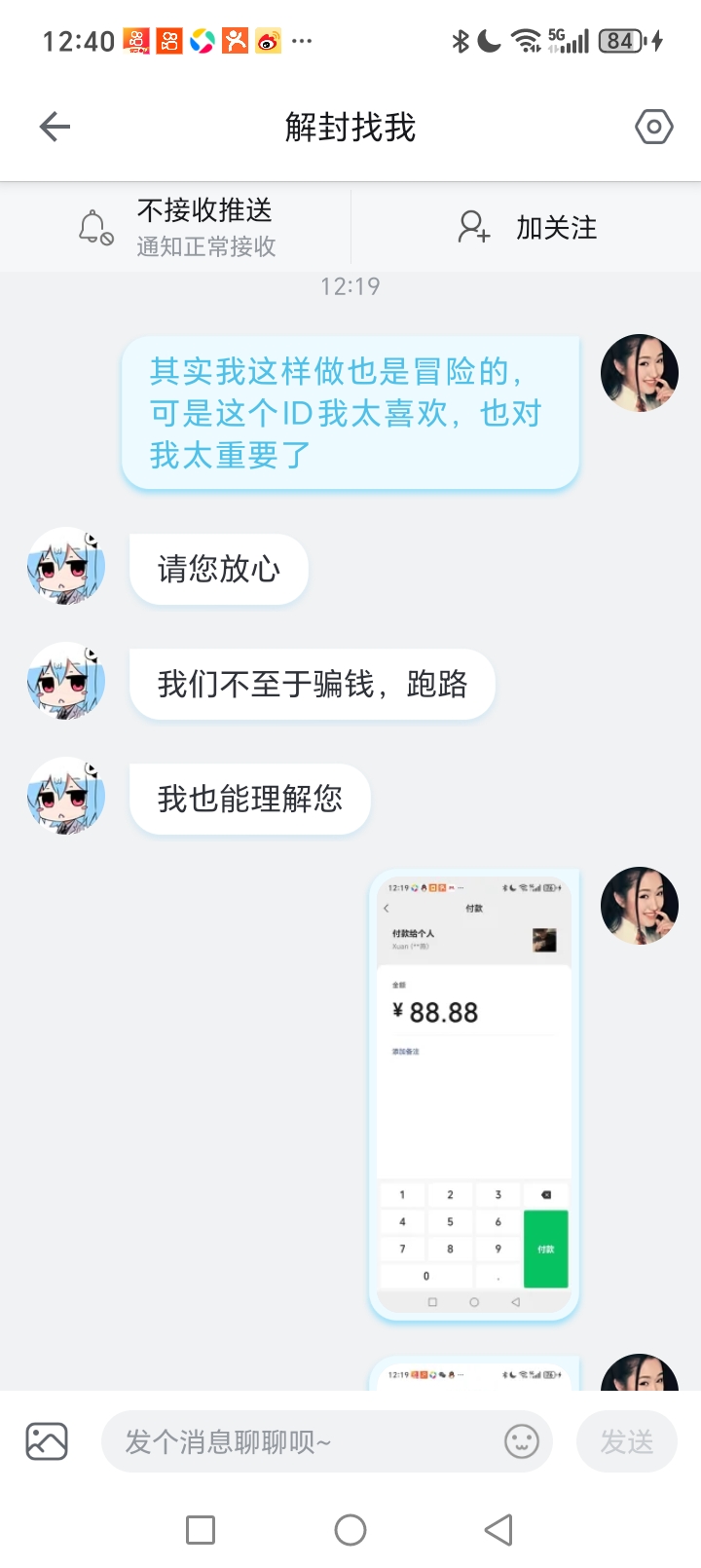The image size is (701, 1568).
Task: Open my avatar beside the first blue message
Action: click(639, 373)
